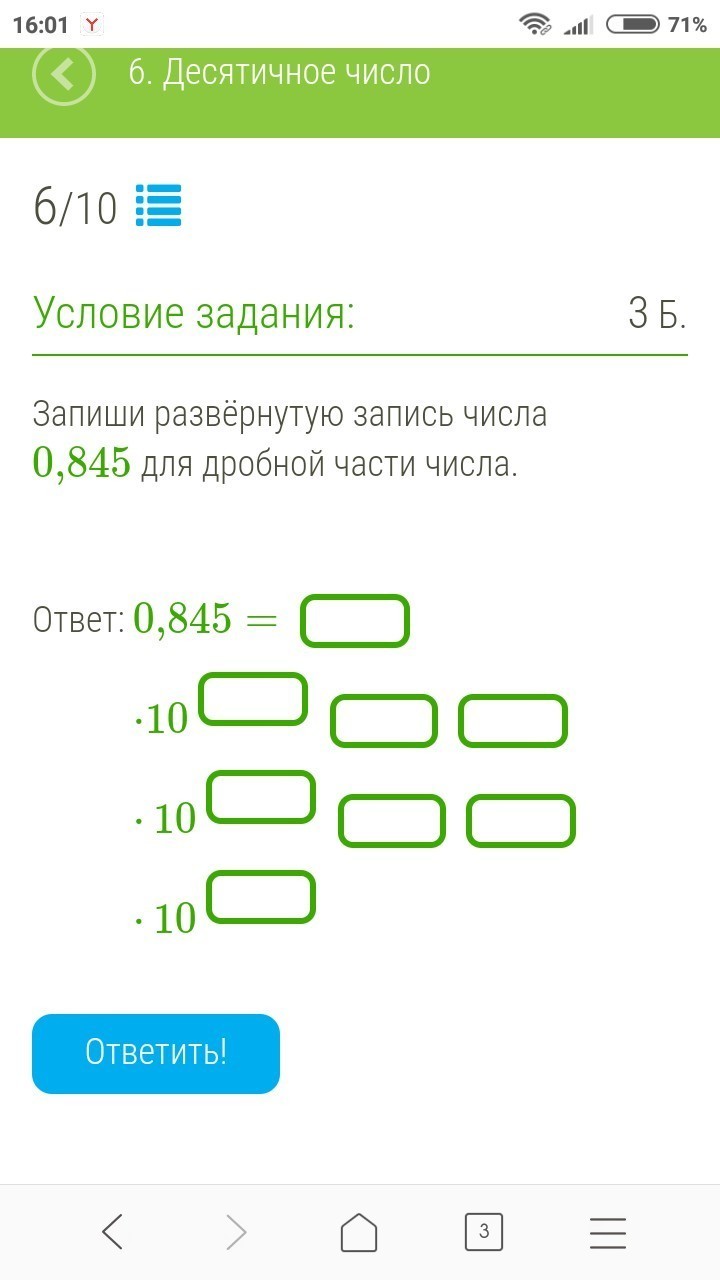Image resolution: width=720 pixels, height=1280 pixels.
Task: Select the first exponent box above 10
Action: (x=253, y=699)
